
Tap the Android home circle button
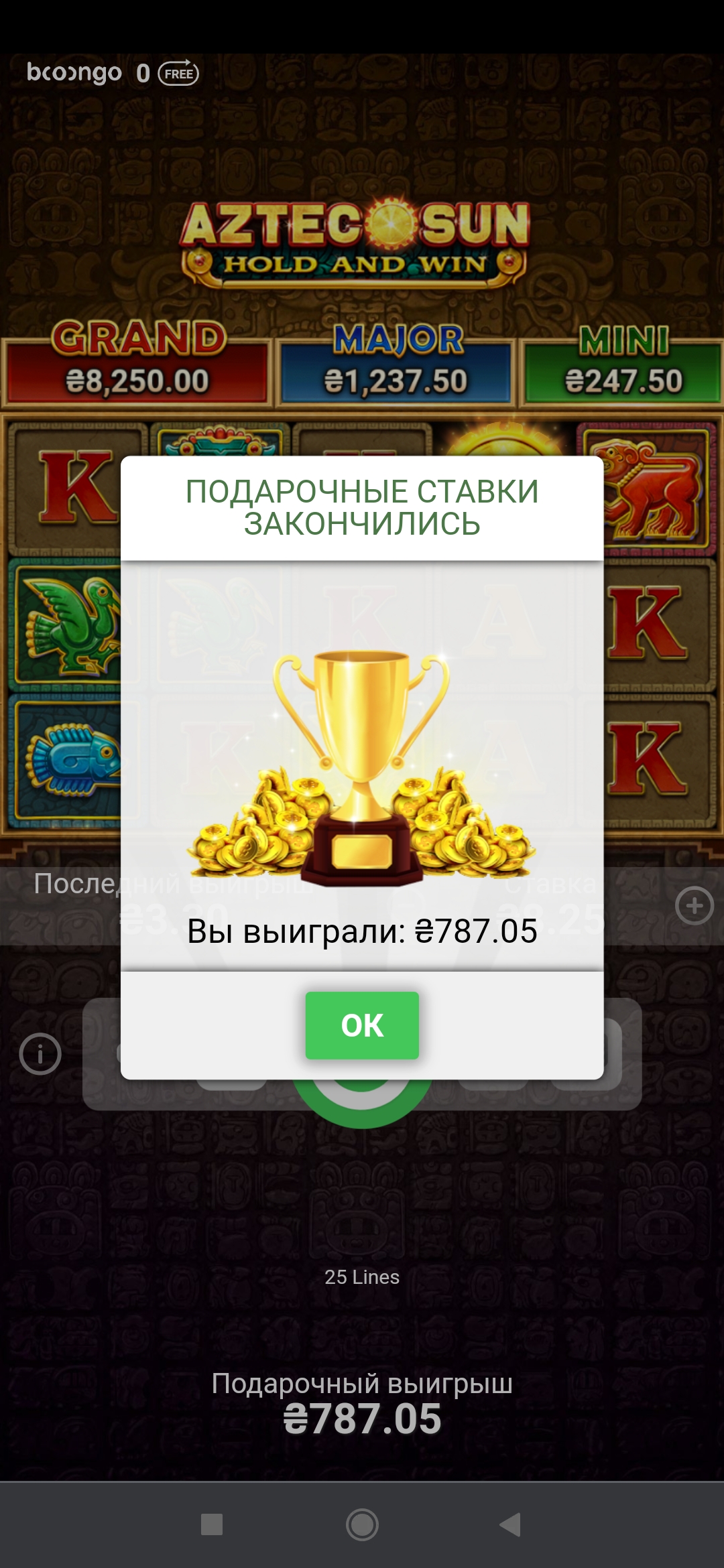click(x=361, y=1523)
